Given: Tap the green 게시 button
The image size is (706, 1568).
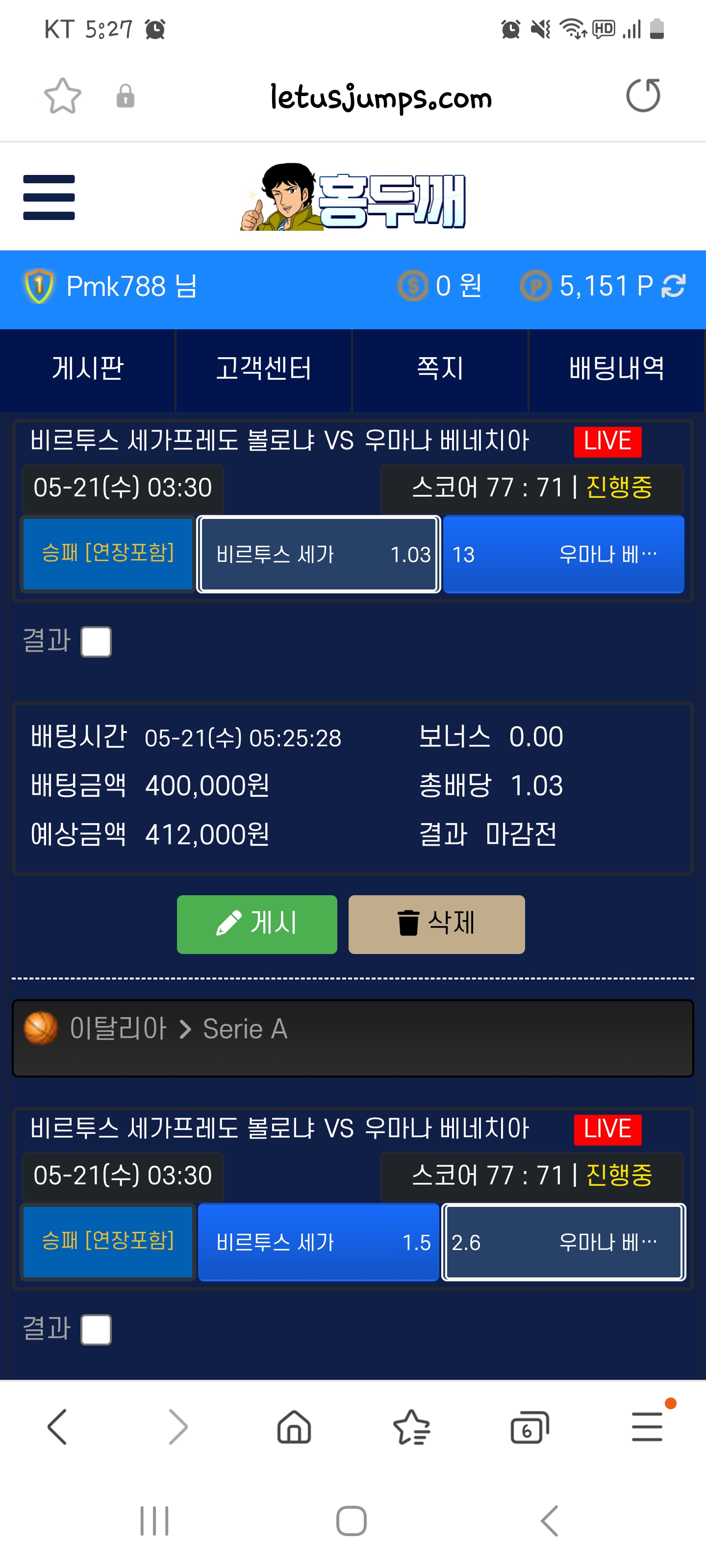Looking at the screenshot, I should click(x=256, y=923).
